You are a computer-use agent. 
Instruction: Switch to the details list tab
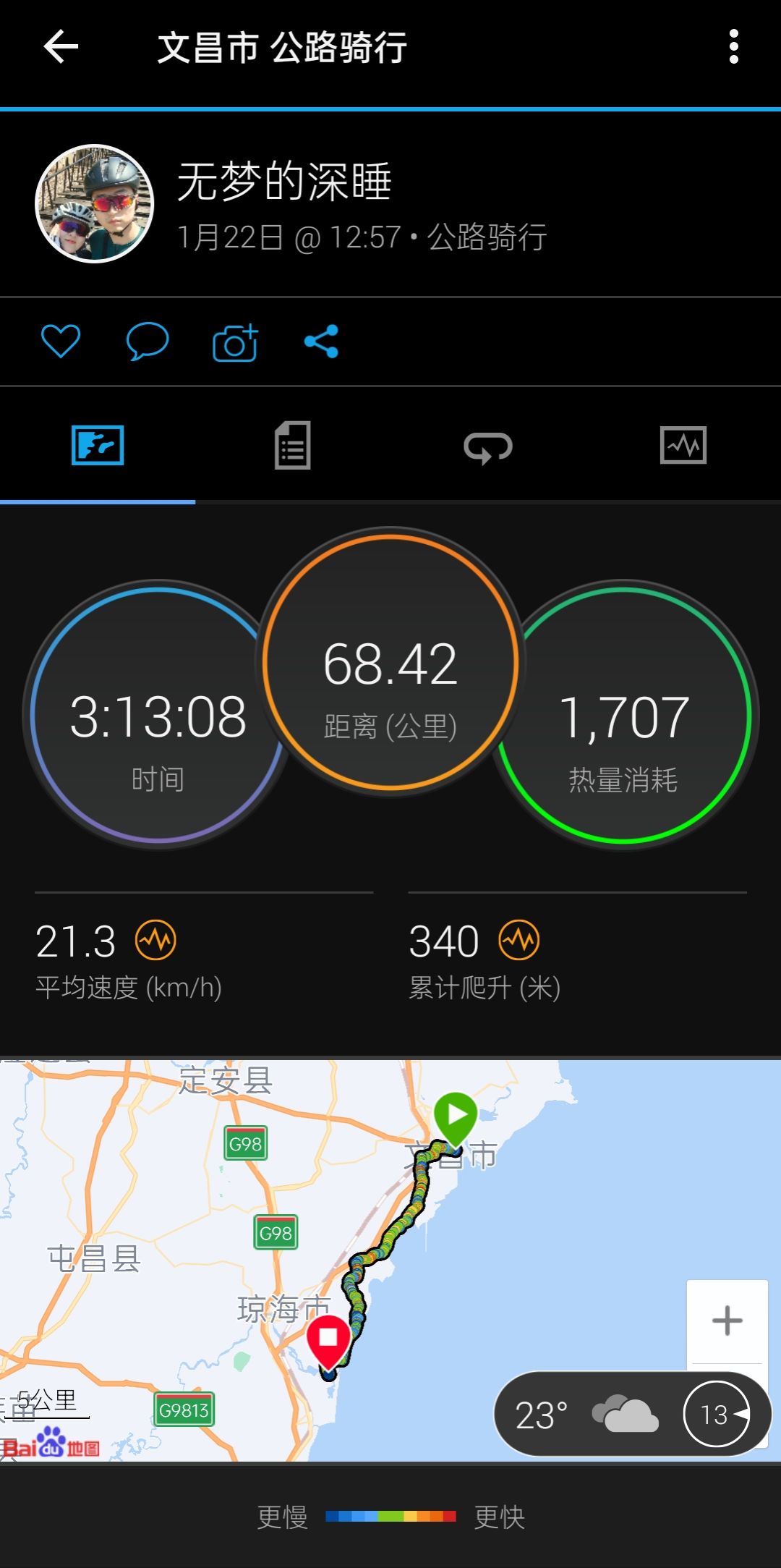pyautogui.click(x=293, y=445)
